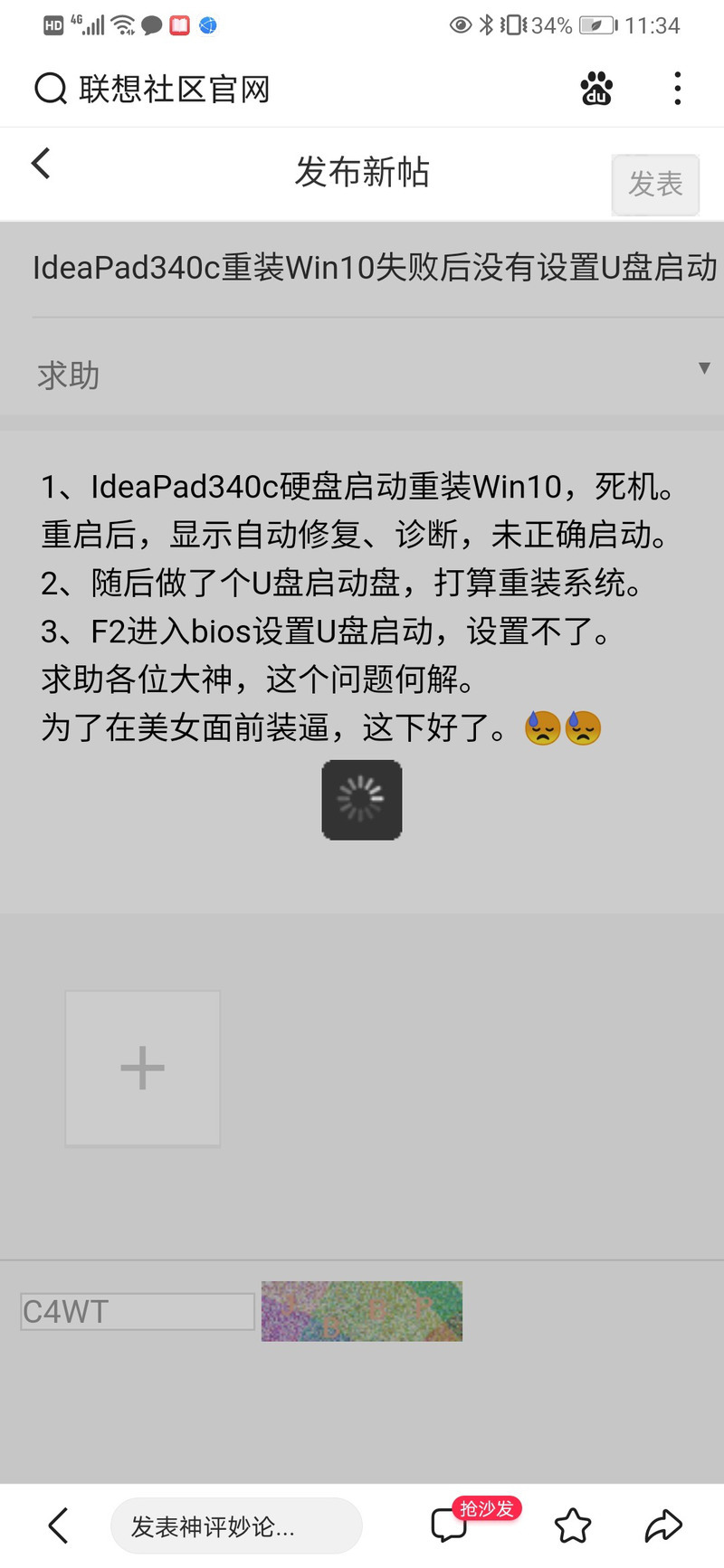Open the browser overflow menu
The width and height of the screenshot is (724, 1568).
[x=677, y=89]
